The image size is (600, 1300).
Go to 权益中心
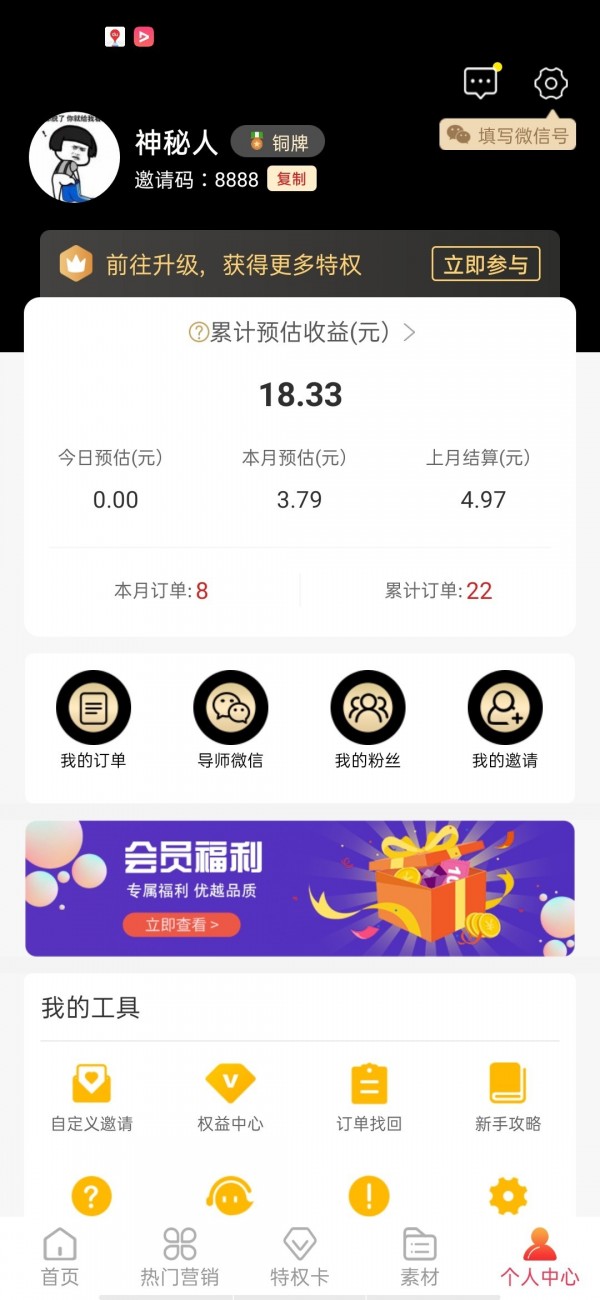[x=230, y=1096]
